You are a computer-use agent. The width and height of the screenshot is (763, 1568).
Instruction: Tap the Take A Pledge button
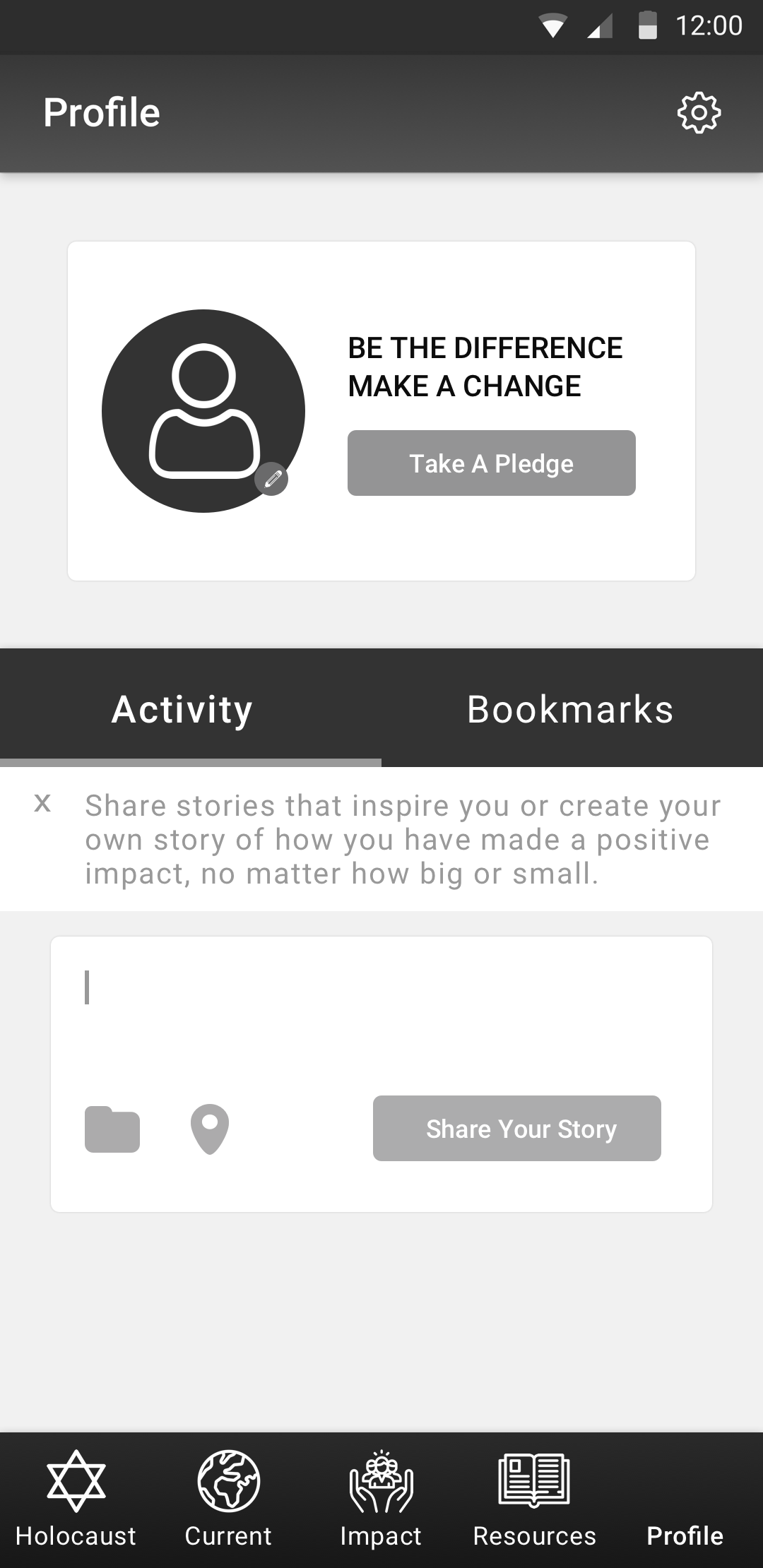pos(491,463)
